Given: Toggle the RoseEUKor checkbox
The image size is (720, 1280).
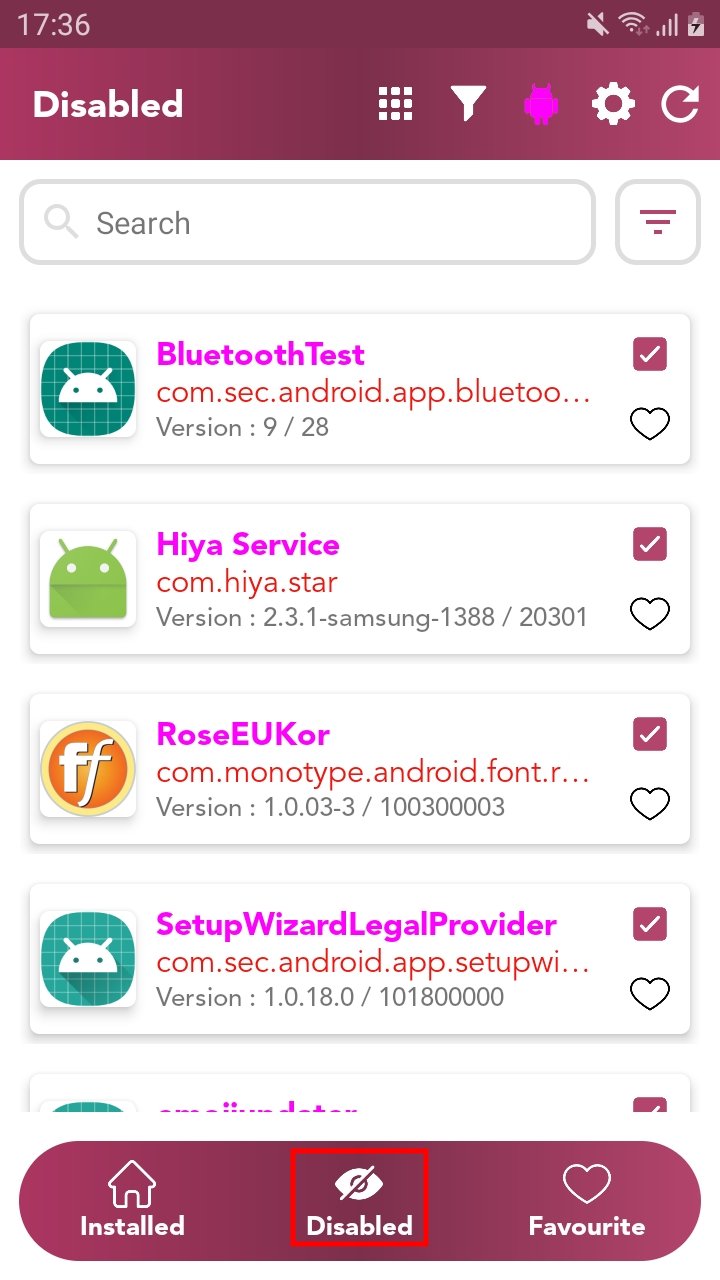Looking at the screenshot, I should pos(650,734).
